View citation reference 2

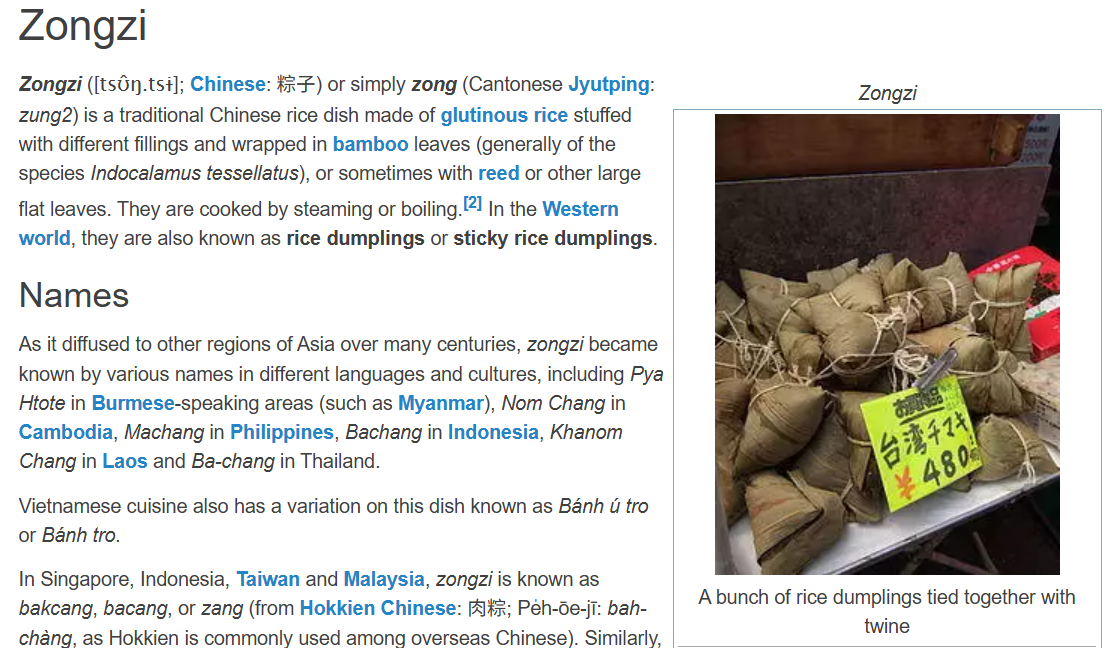tap(472, 203)
